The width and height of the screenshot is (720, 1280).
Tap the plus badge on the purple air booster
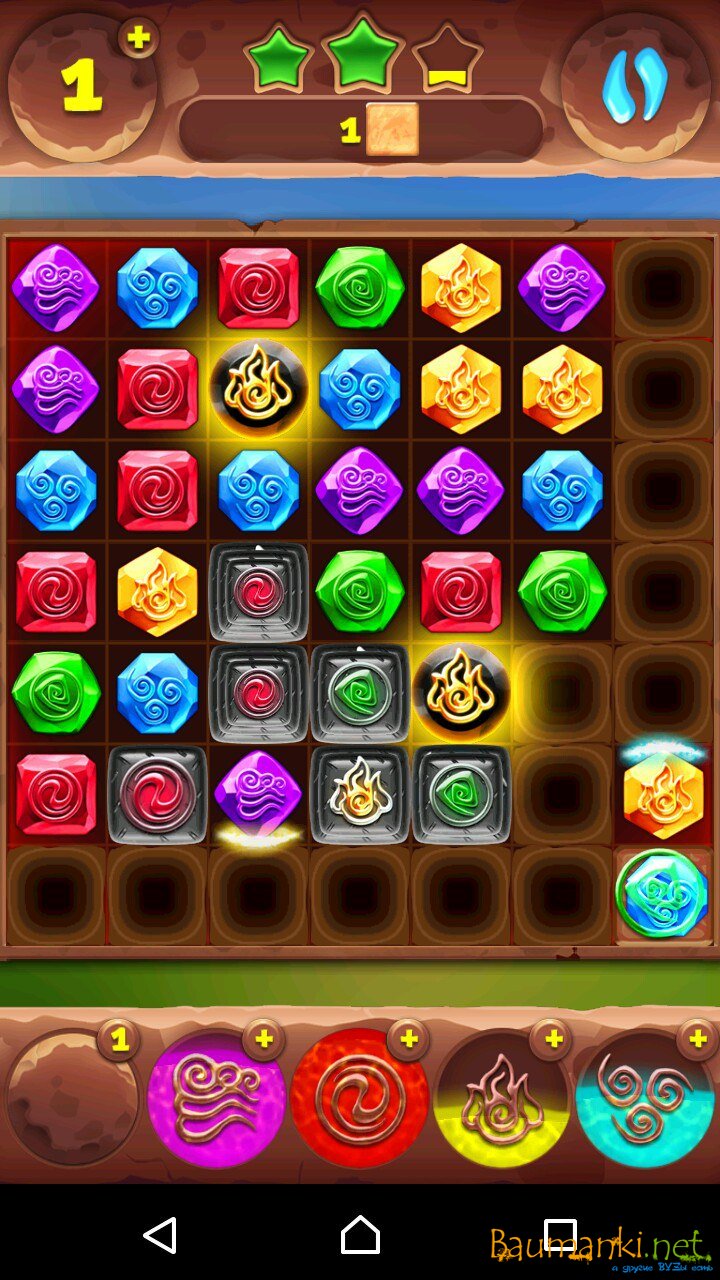(264, 1040)
